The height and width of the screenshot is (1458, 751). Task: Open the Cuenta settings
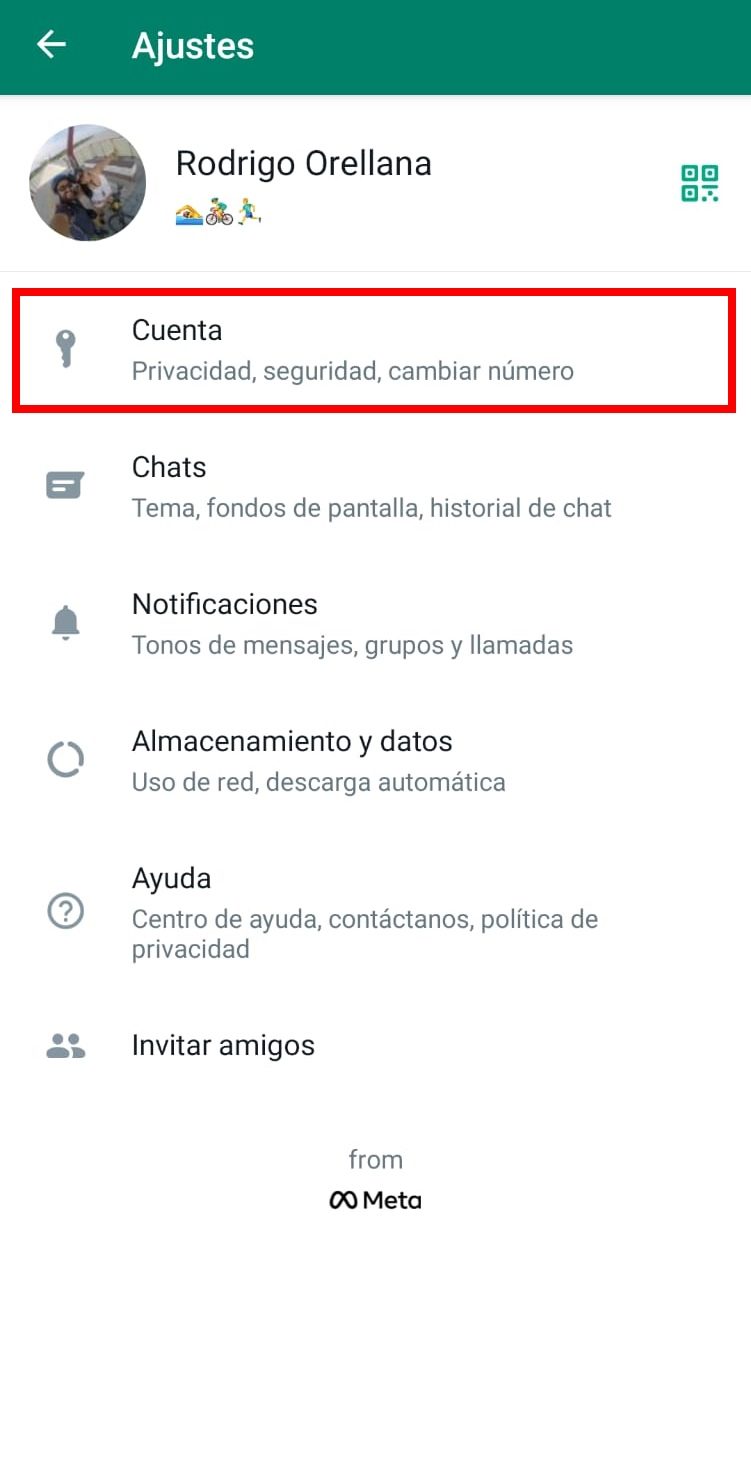click(374, 350)
